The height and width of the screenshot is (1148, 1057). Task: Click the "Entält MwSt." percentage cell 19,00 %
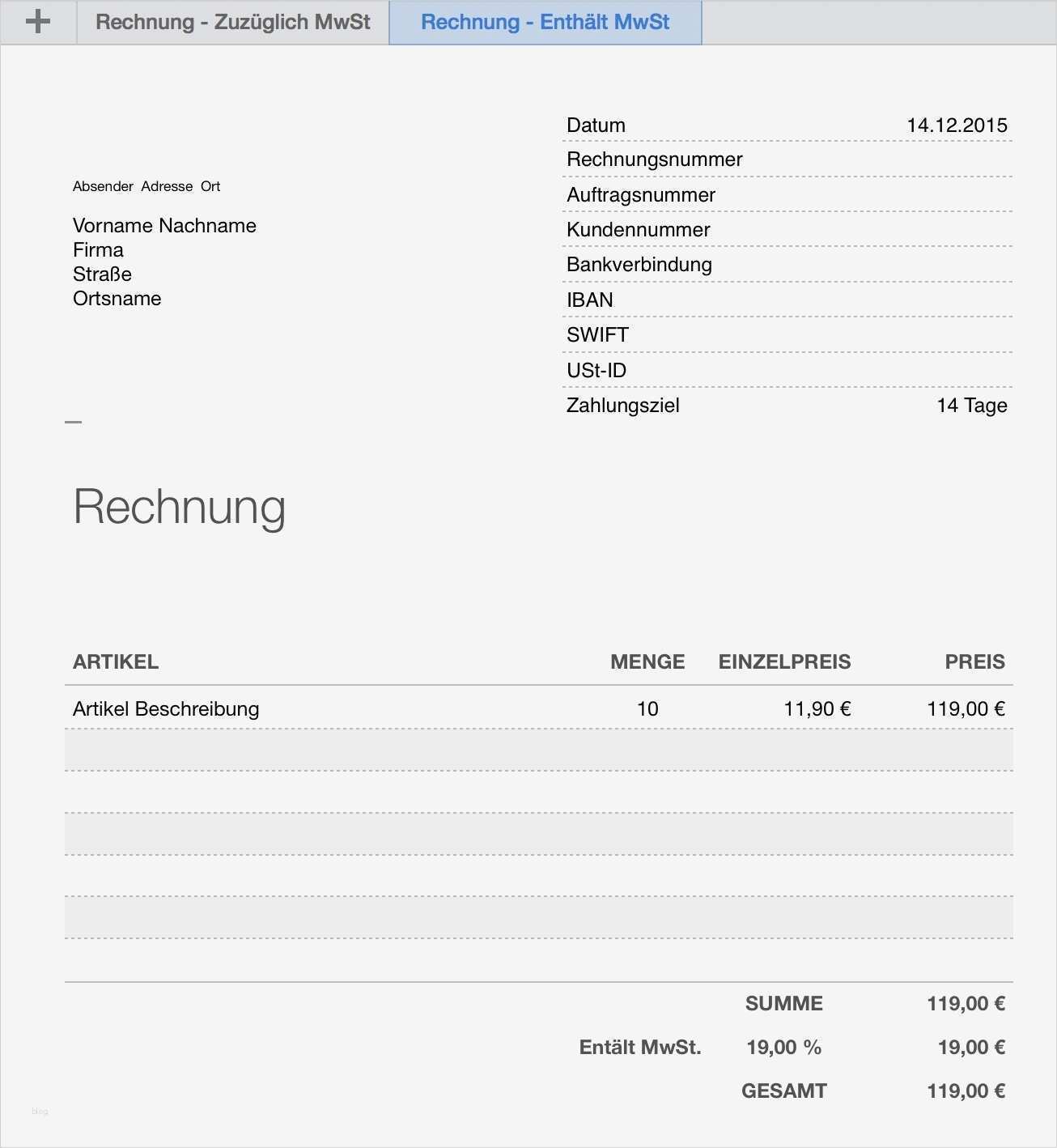point(783,1046)
